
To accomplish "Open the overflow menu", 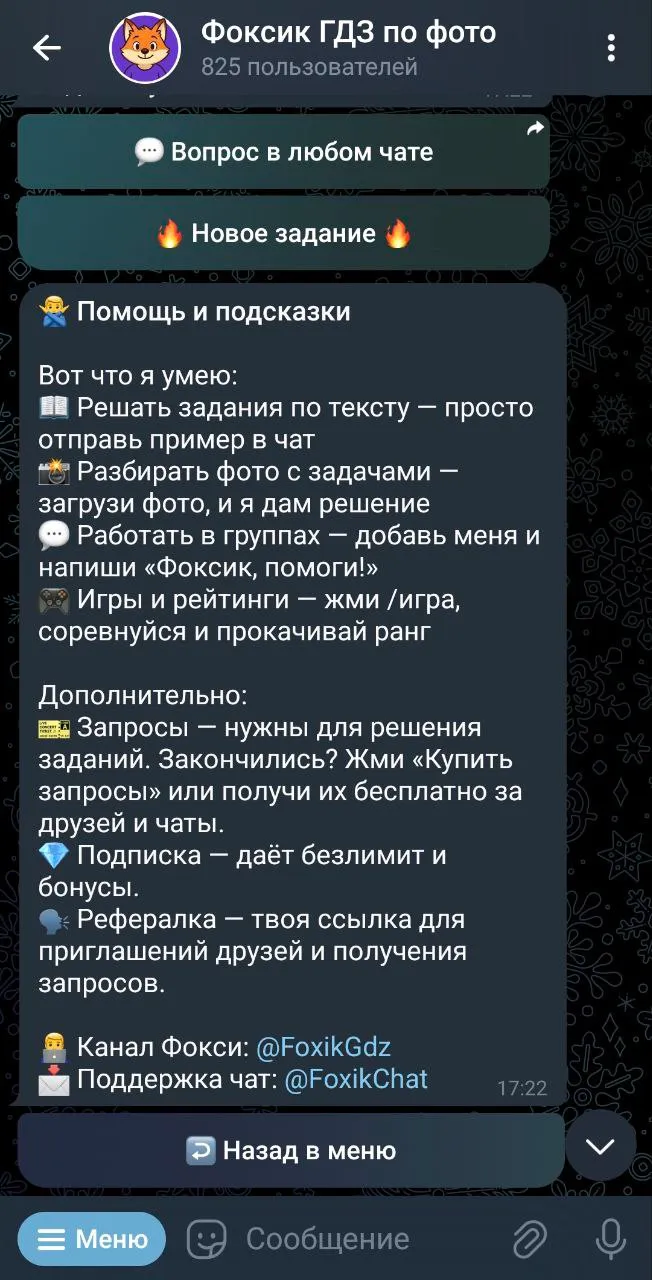I will 611,48.
